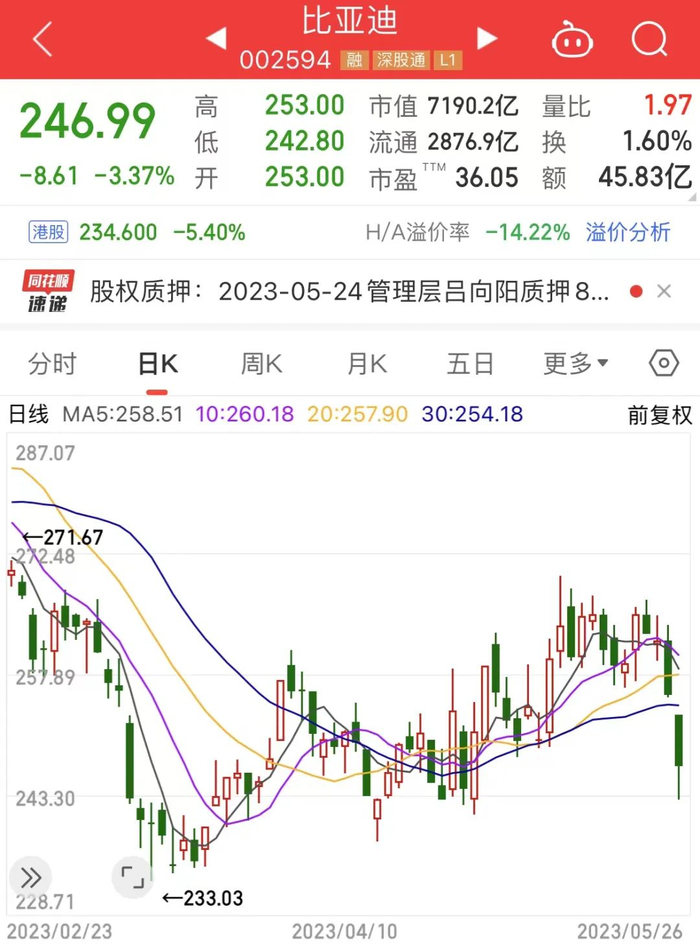Switch to the next stock with the right triangle

click(x=487, y=39)
